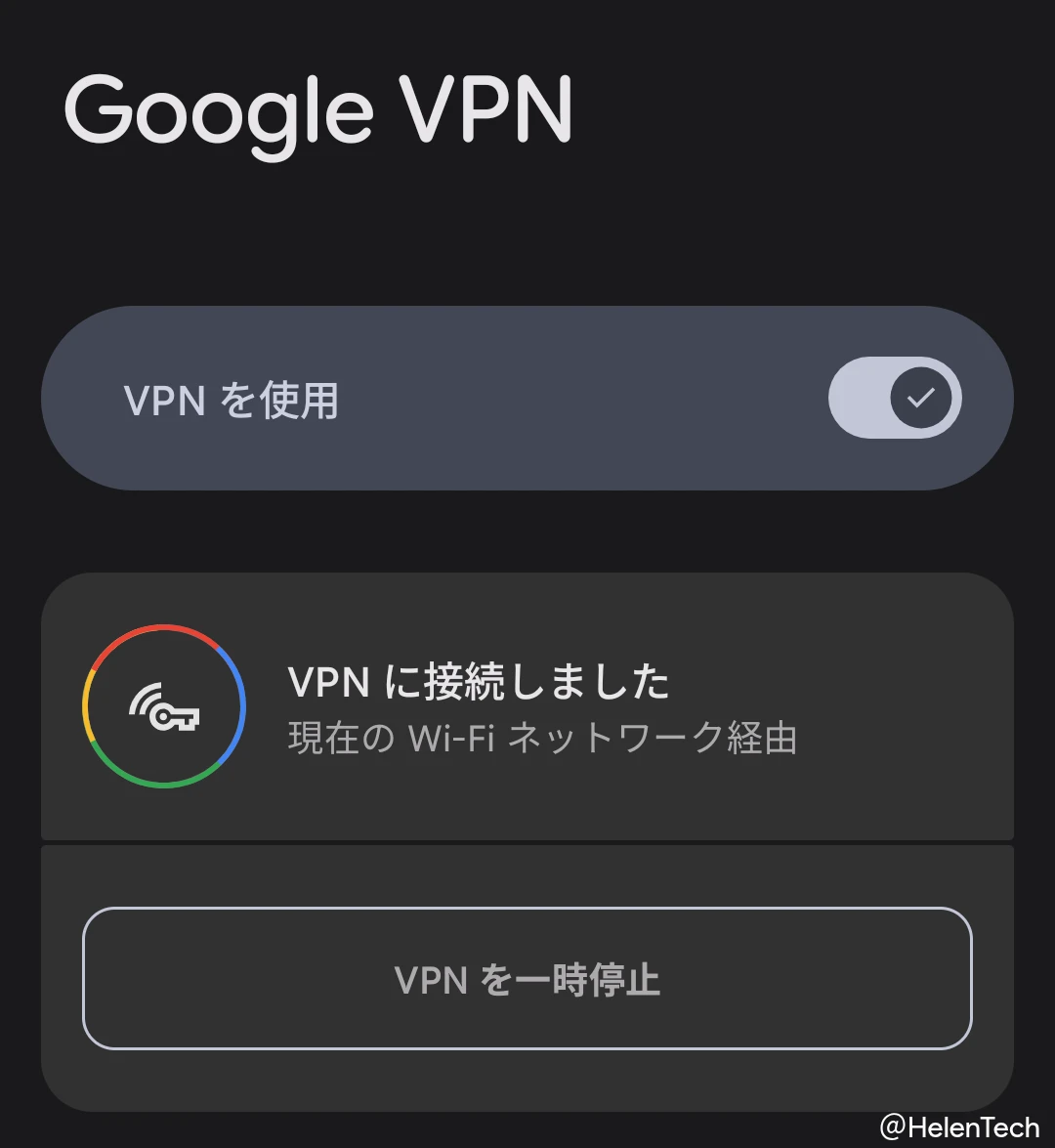
Task: Tap the VPN を一時停止 button
Action: 527,979
